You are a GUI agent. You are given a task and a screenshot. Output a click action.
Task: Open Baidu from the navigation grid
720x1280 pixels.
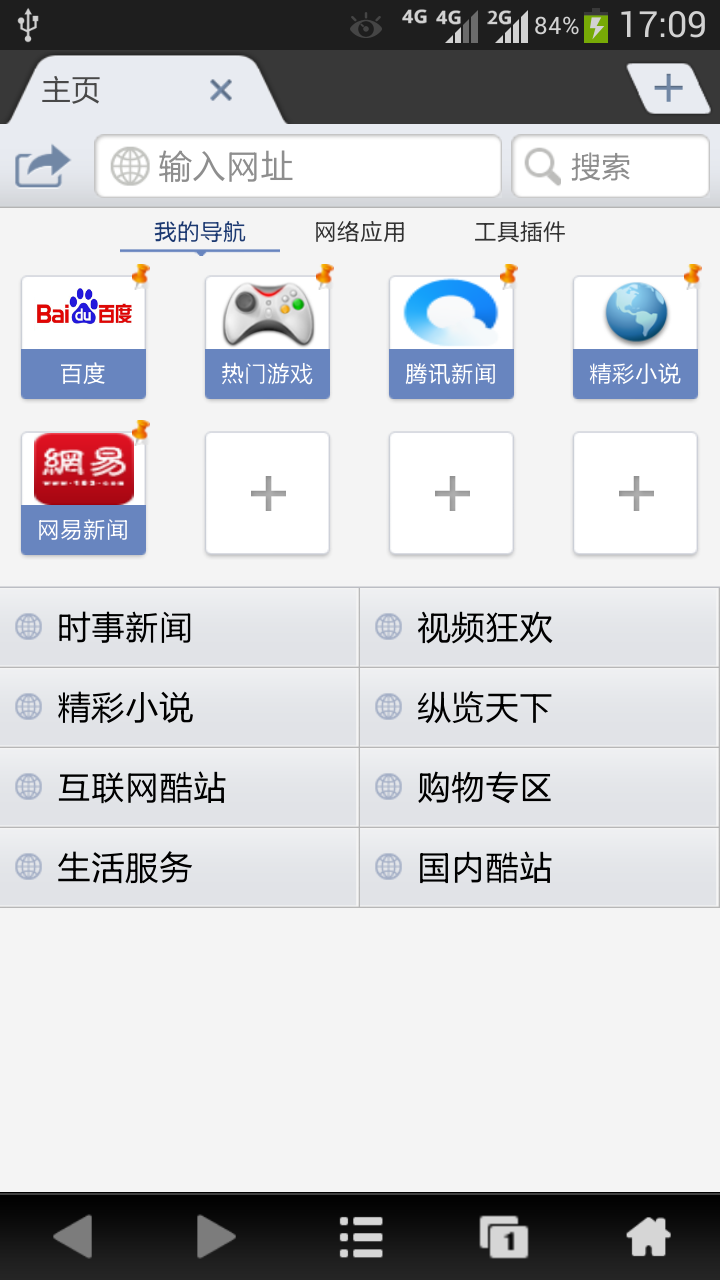(83, 335)
